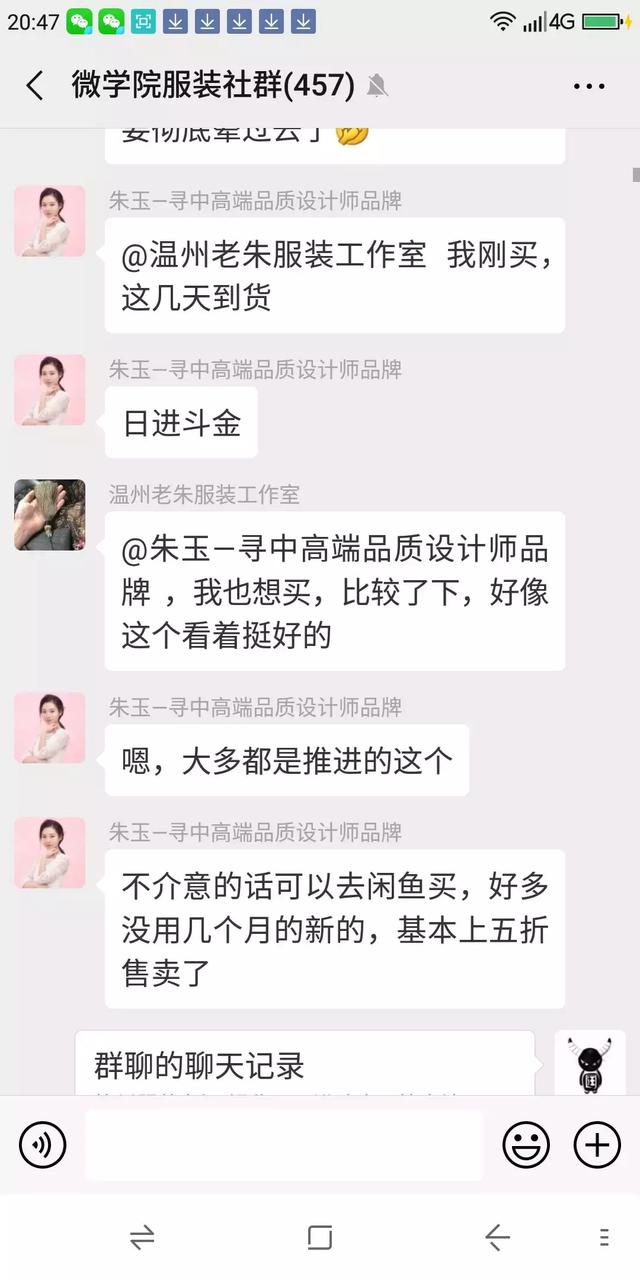Switch to voice message input

pos(42,1145)
